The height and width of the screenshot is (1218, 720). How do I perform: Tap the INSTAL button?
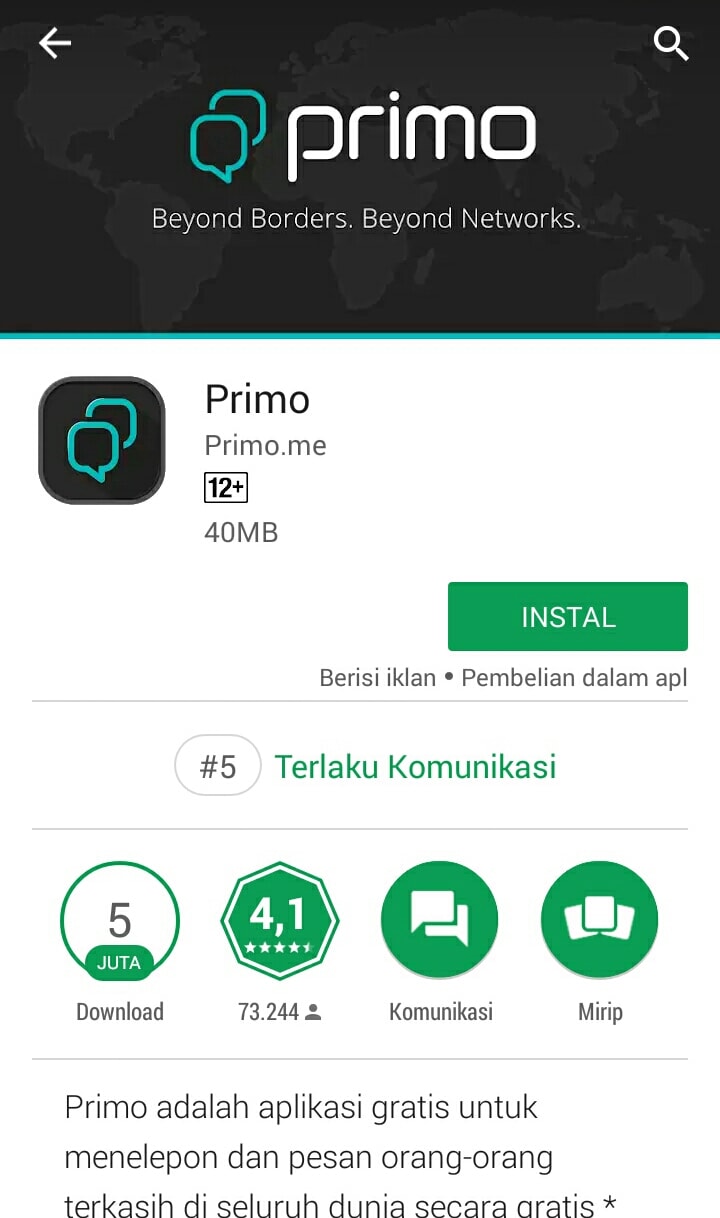567,616
